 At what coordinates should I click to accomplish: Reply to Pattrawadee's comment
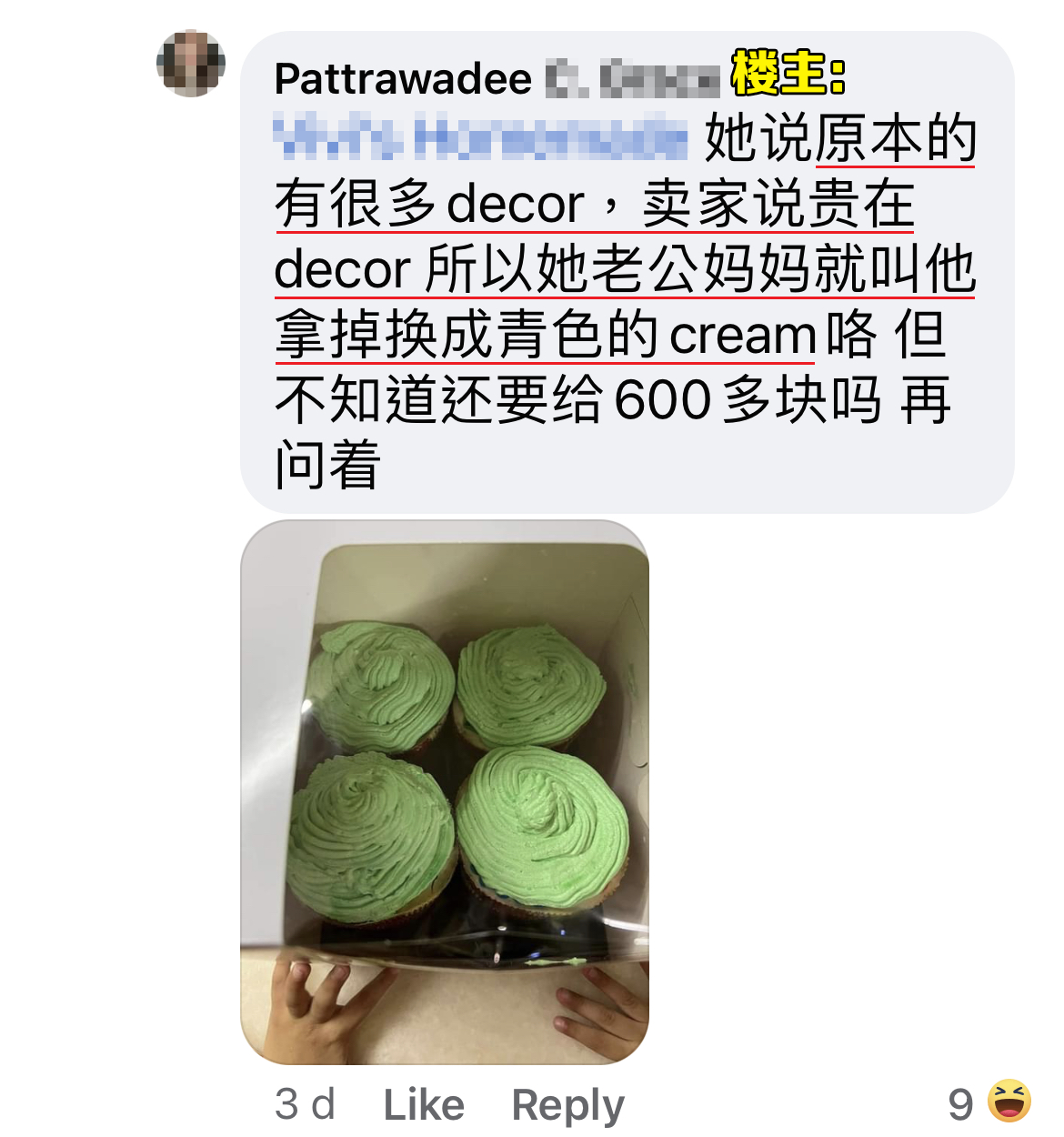(x=567, y=1104)
